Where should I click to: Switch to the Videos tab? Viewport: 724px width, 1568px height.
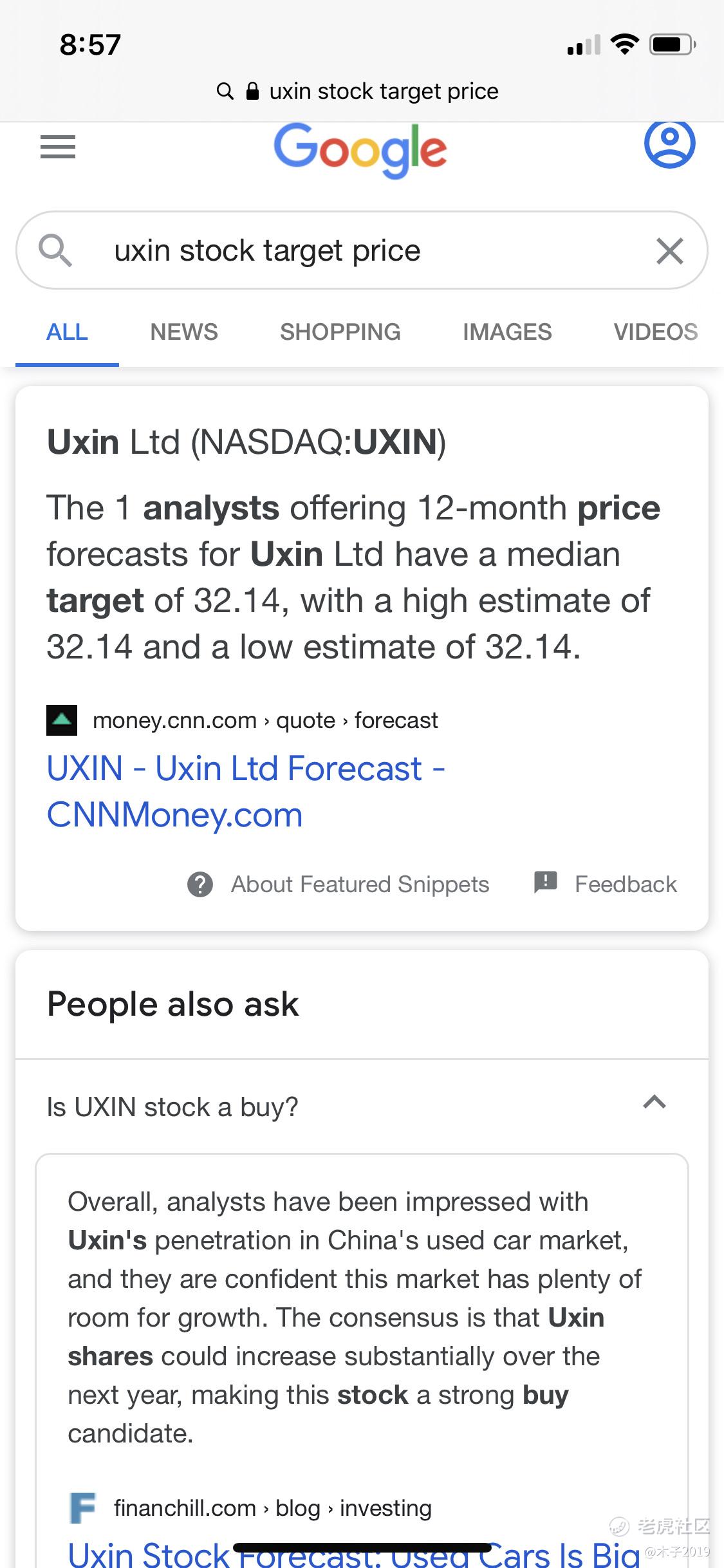tap(656, 332)
